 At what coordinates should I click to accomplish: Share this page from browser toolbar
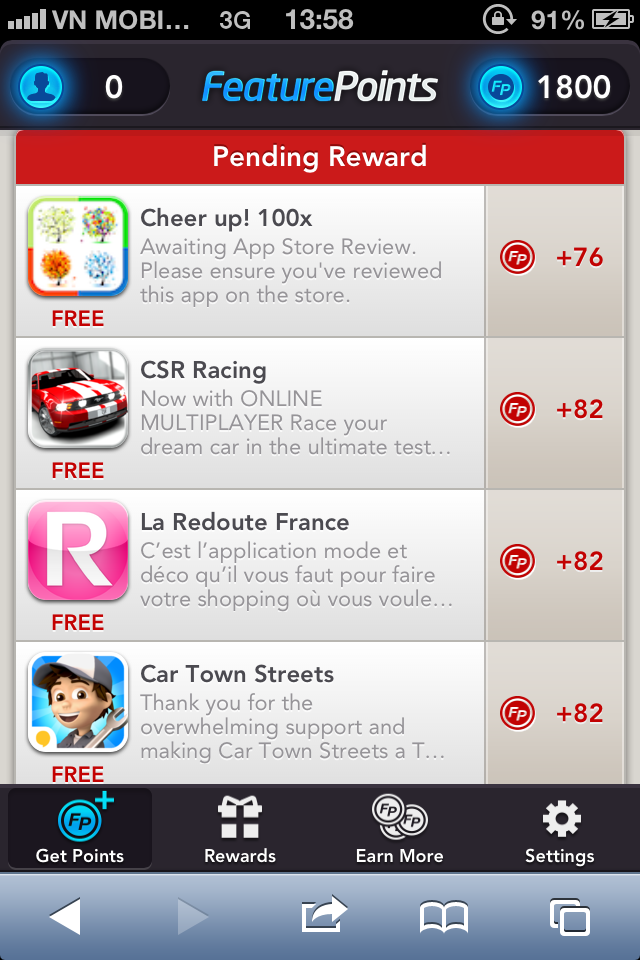coord(323,914)
